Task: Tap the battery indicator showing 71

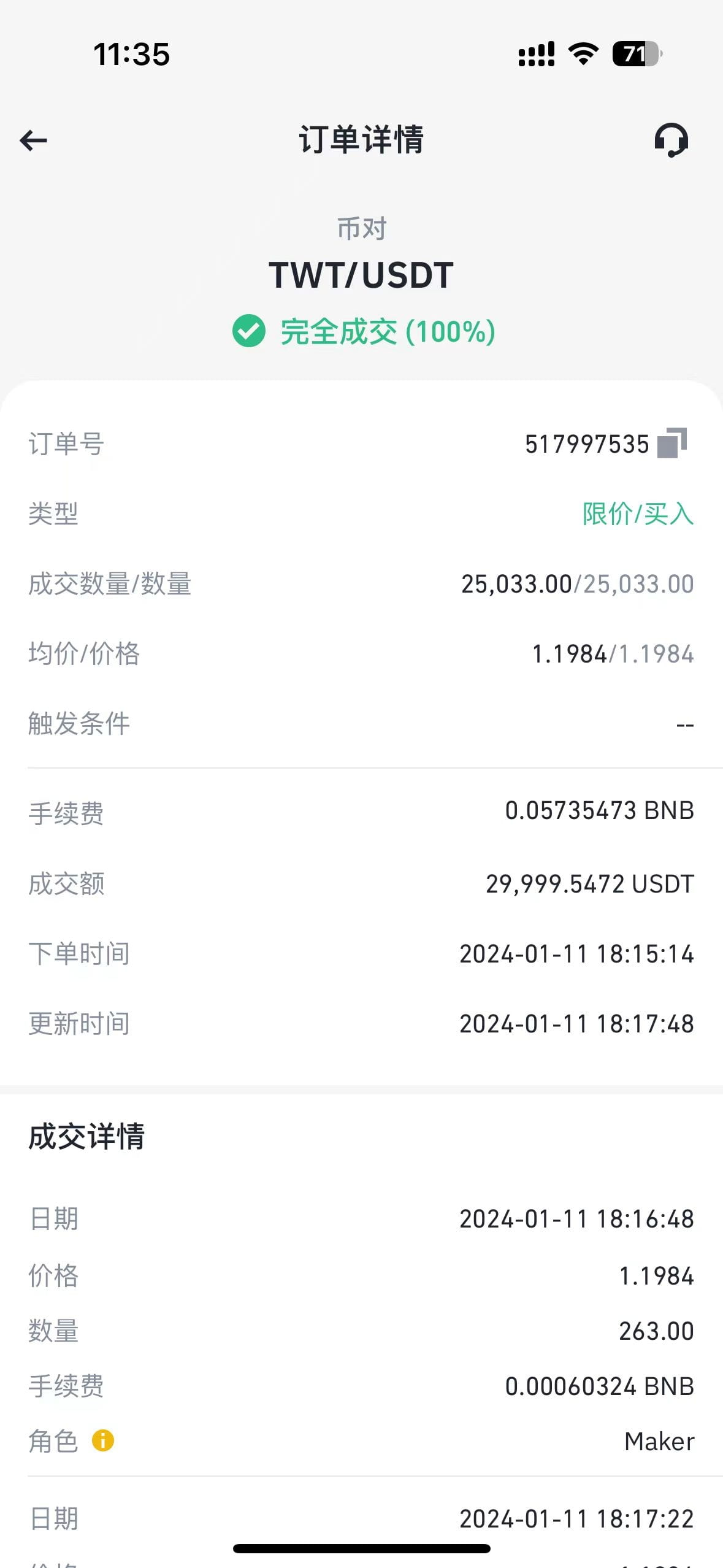Action: [x=634, y=55]
